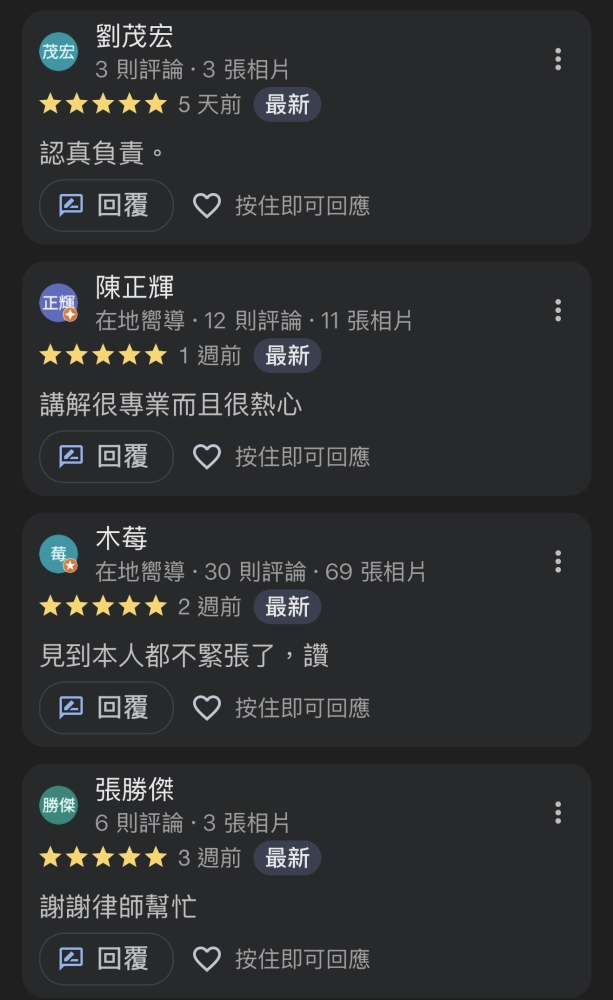613x1000 pixels.
Task: Open overflow menu on 張勝傑's review
Action: [558, 812]
